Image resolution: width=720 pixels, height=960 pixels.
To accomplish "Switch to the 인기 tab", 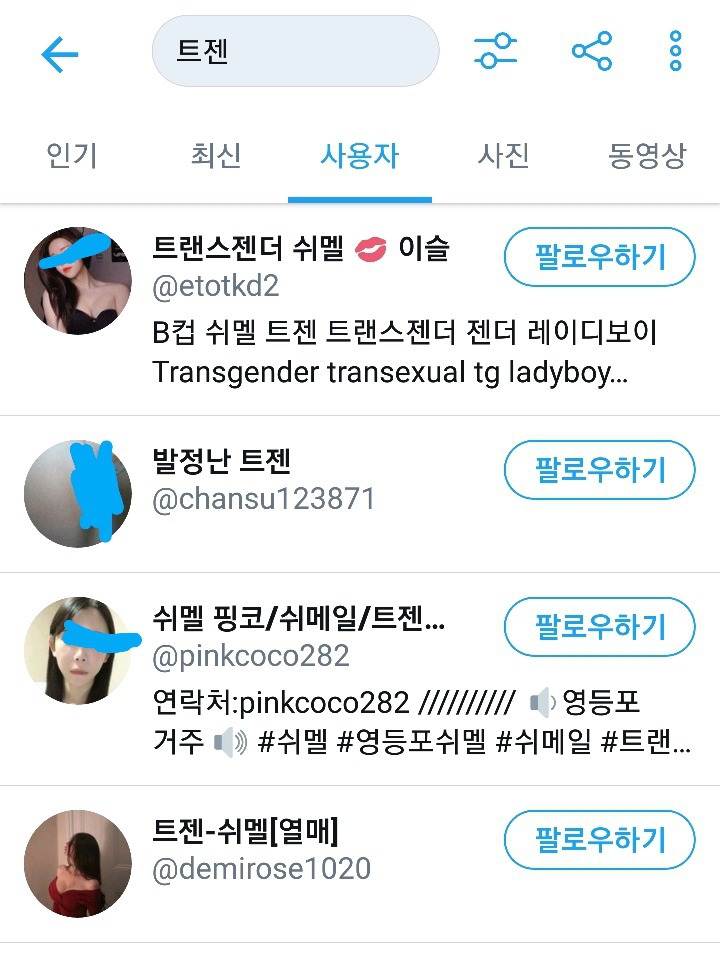I will click(x=72, y=156).
